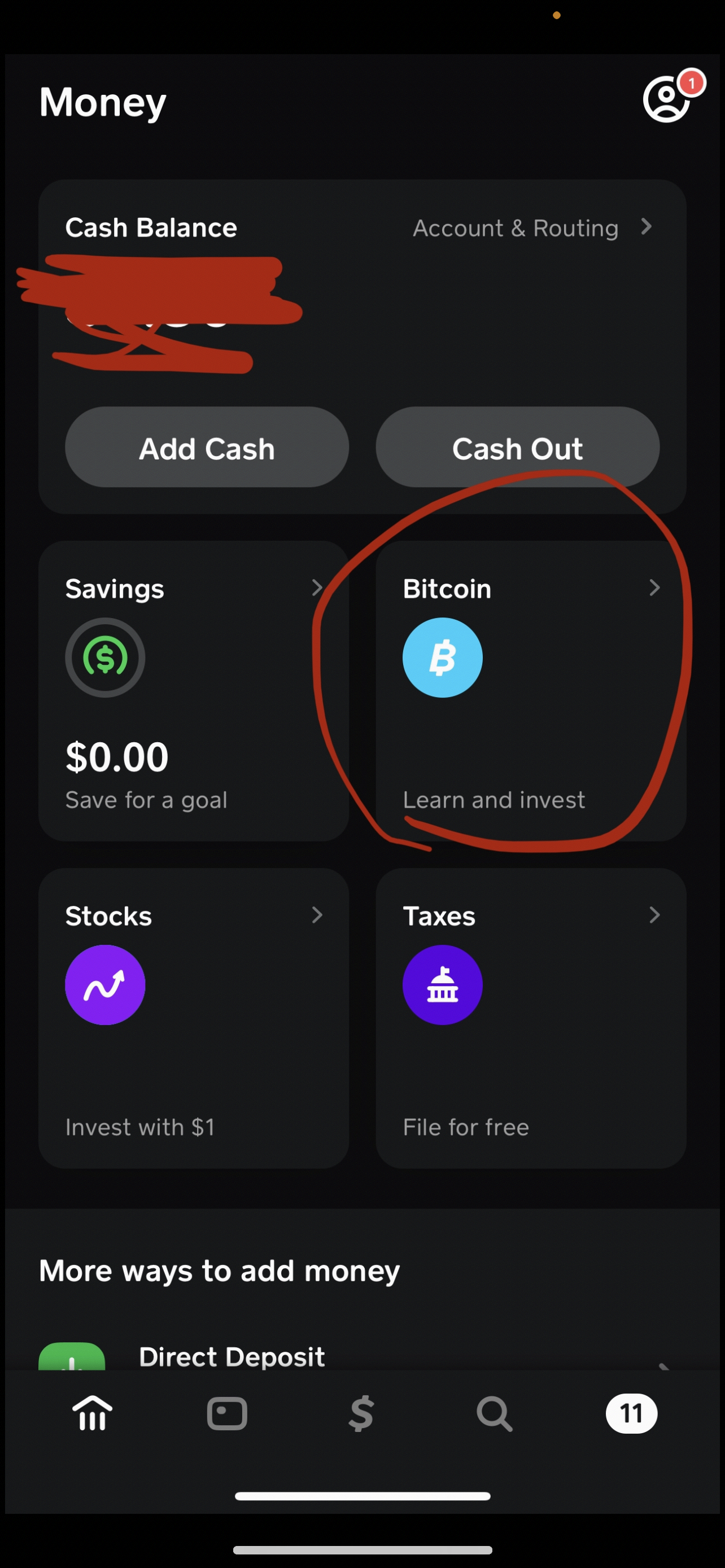Switch to the Money home tab
Image resolution: width=725 pixels, height=1568 pixels.
coord(93,1413)
